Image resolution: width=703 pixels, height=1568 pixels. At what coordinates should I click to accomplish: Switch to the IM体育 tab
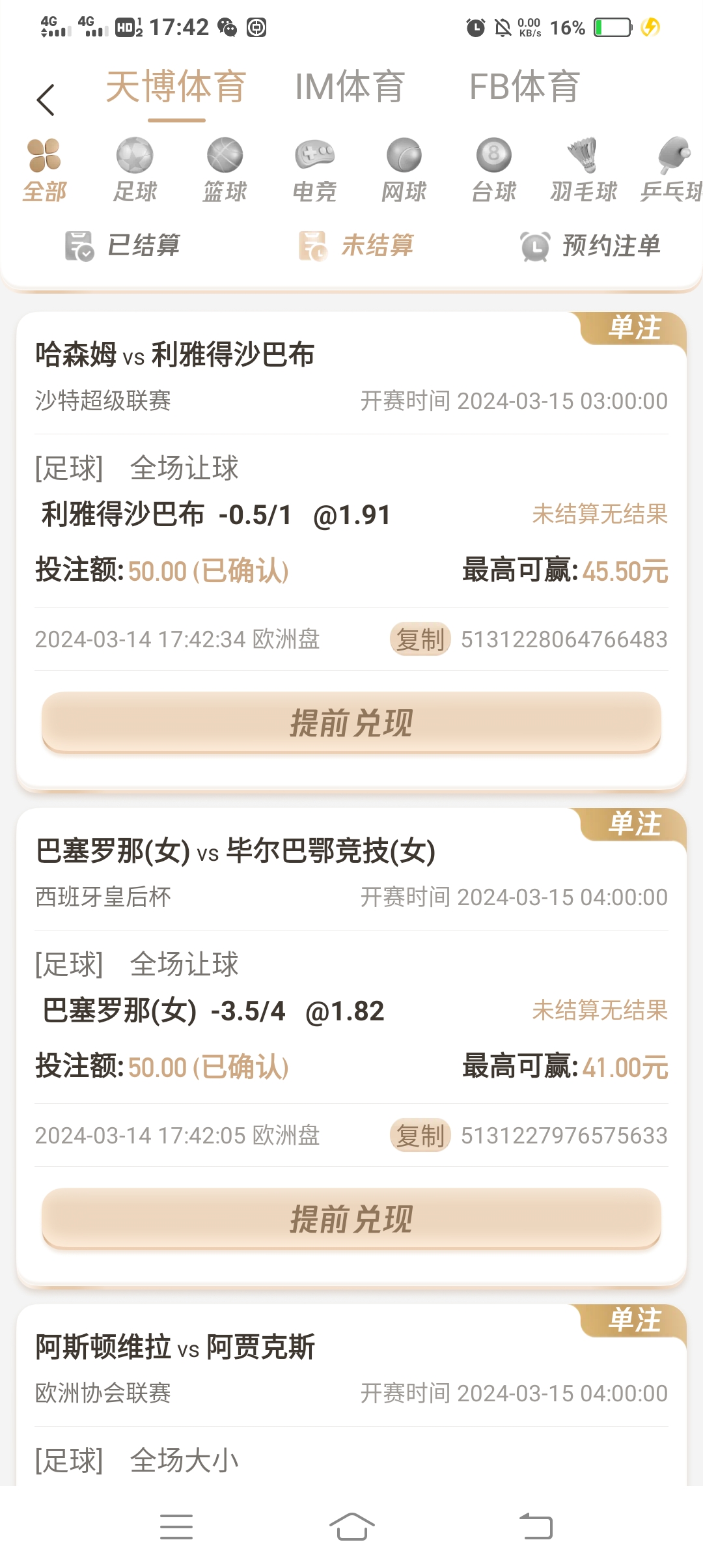(x=350, y=87)
